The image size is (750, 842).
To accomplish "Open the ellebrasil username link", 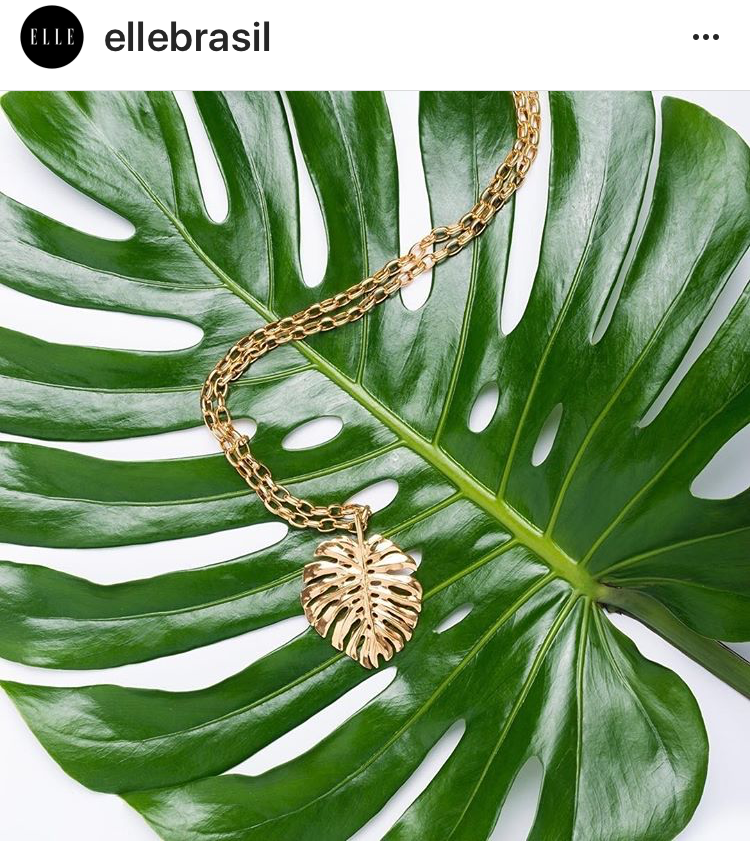I will 187,38.
